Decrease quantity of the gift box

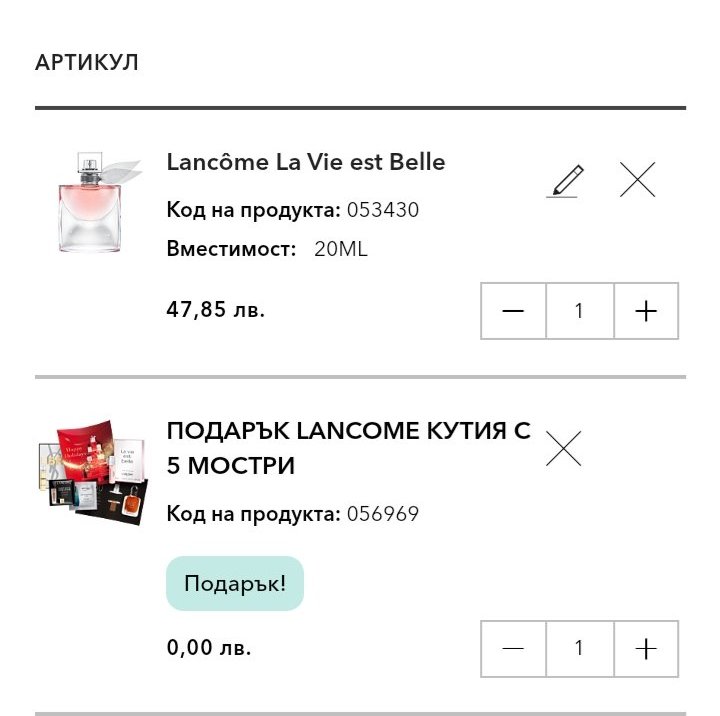(x=513, y=649)
